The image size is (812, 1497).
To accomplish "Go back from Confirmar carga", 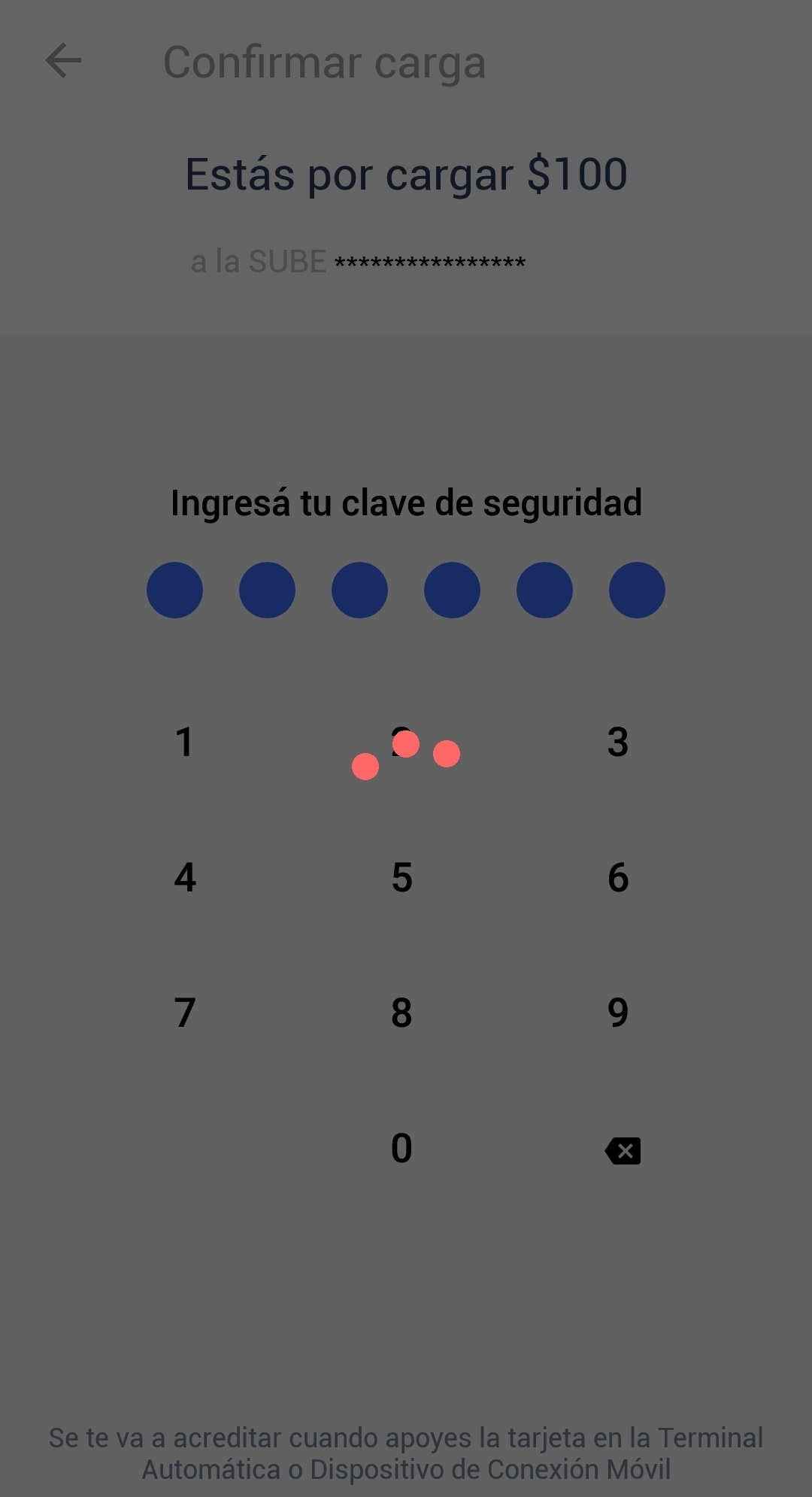I will pos(63,61).
